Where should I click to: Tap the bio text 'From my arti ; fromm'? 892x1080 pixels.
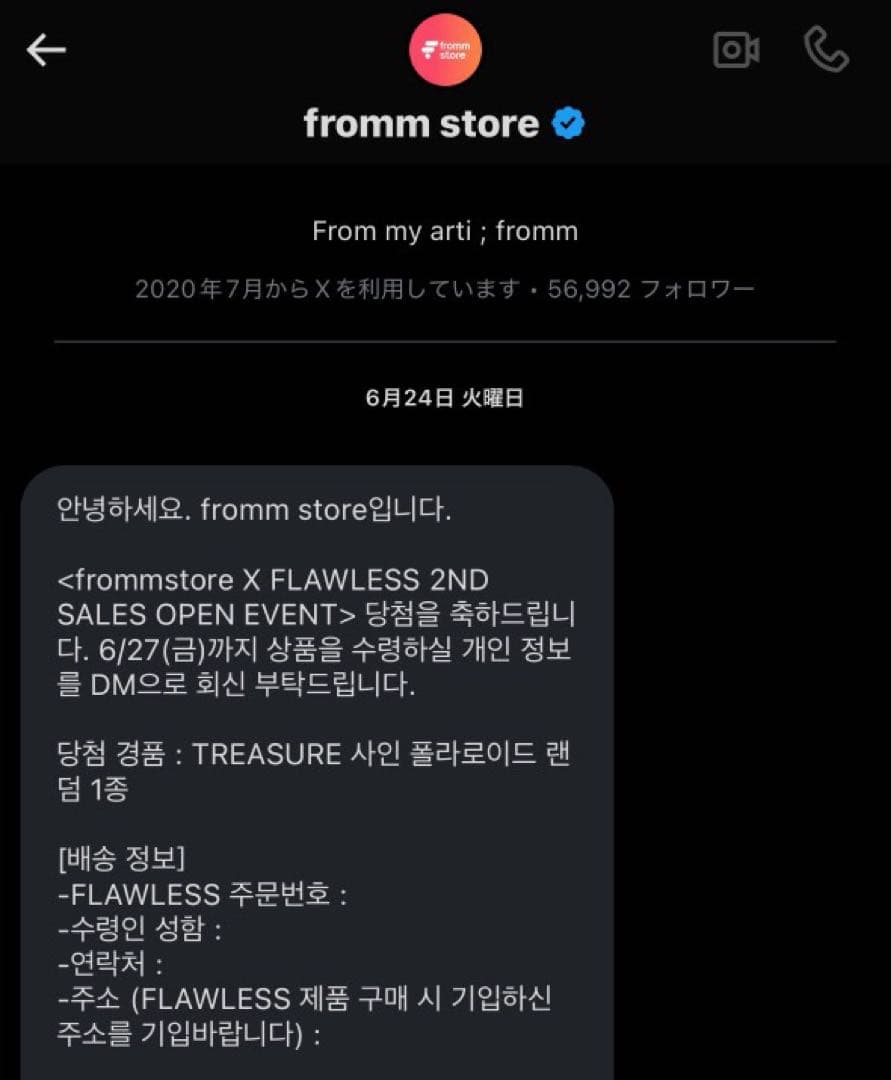pos(446,230)
